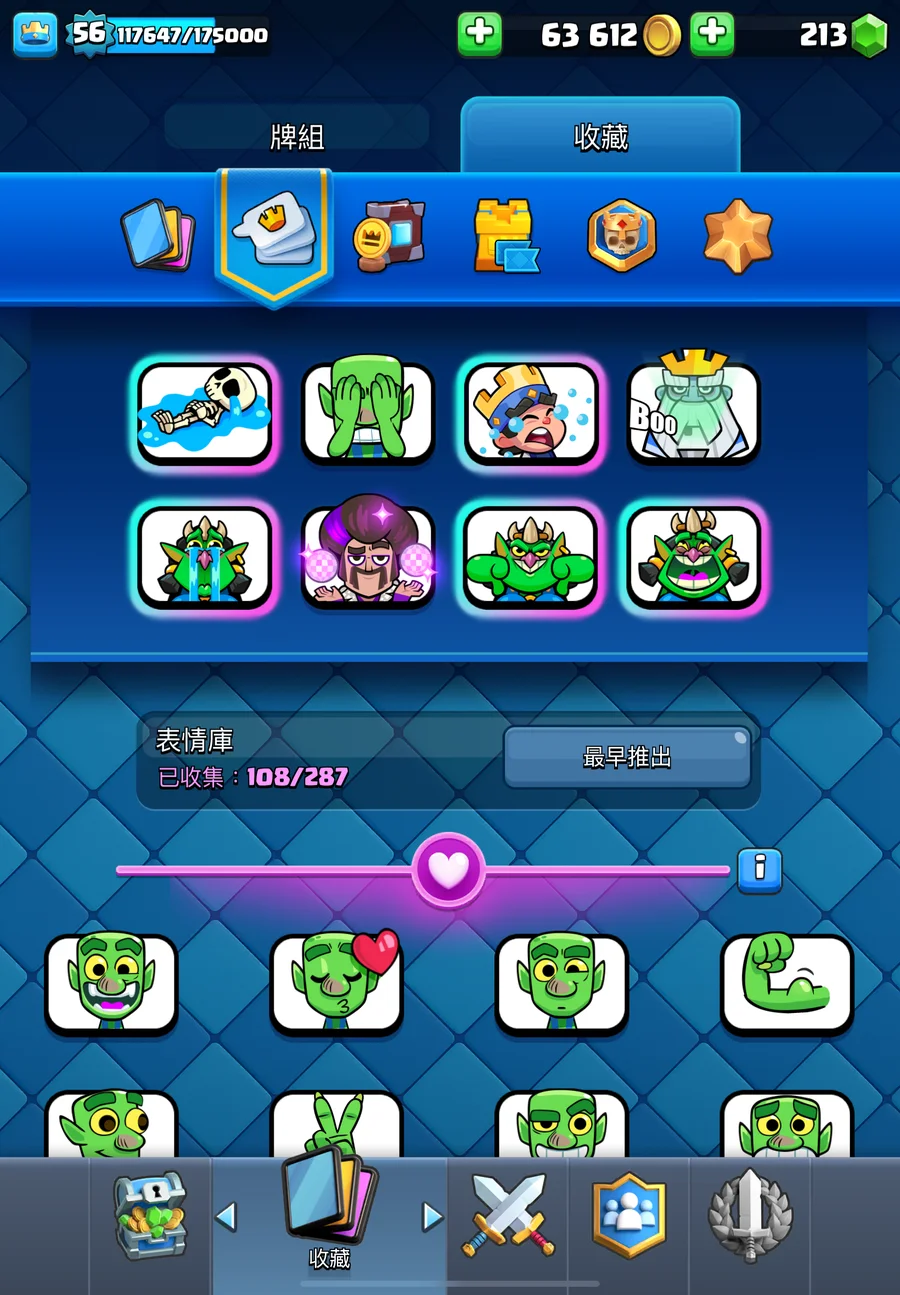Select the crying skeleton emote in deck
The width and height of the screenshot is (900, 1295).
point(205,411)
